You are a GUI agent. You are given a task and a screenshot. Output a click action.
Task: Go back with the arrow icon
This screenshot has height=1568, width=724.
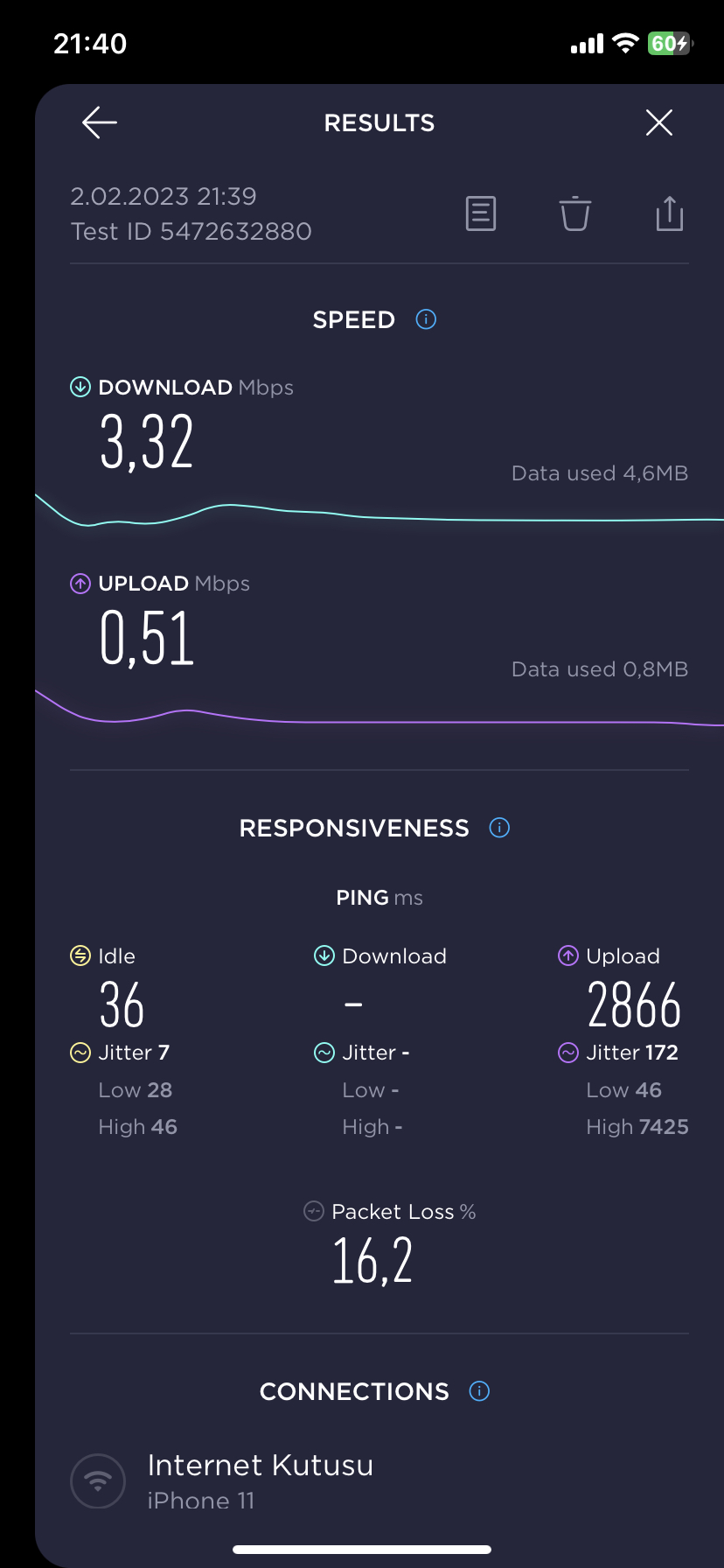tap(100, 122)
